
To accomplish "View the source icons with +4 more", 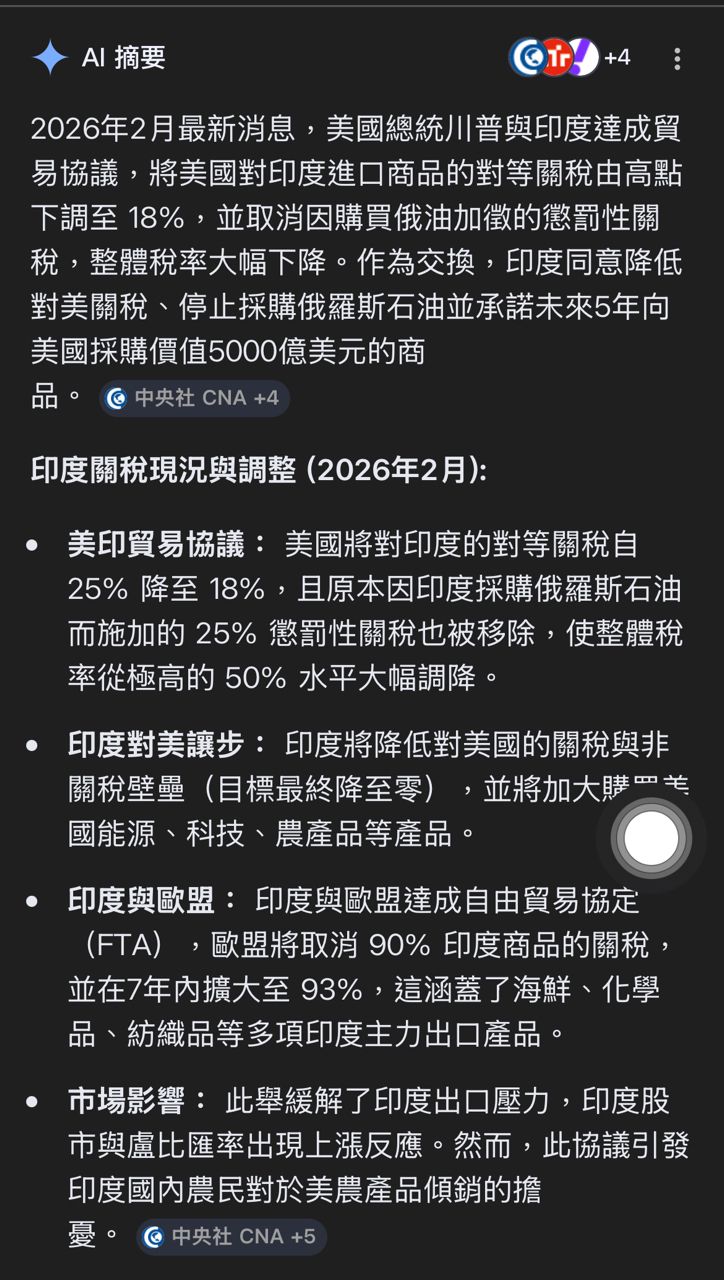I will pyautogui.click(x=569, y=57).
